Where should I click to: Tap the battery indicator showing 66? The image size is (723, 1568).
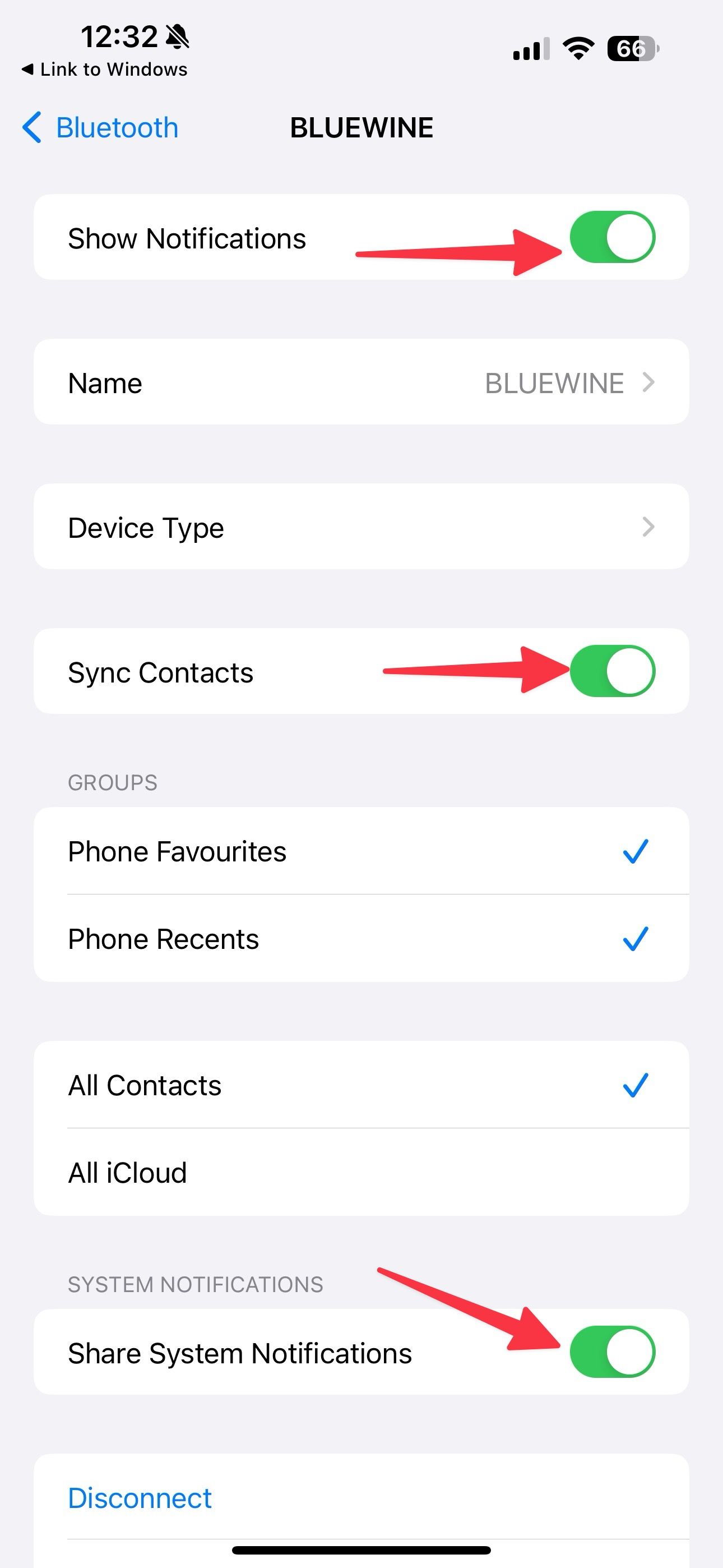point(633,49)
